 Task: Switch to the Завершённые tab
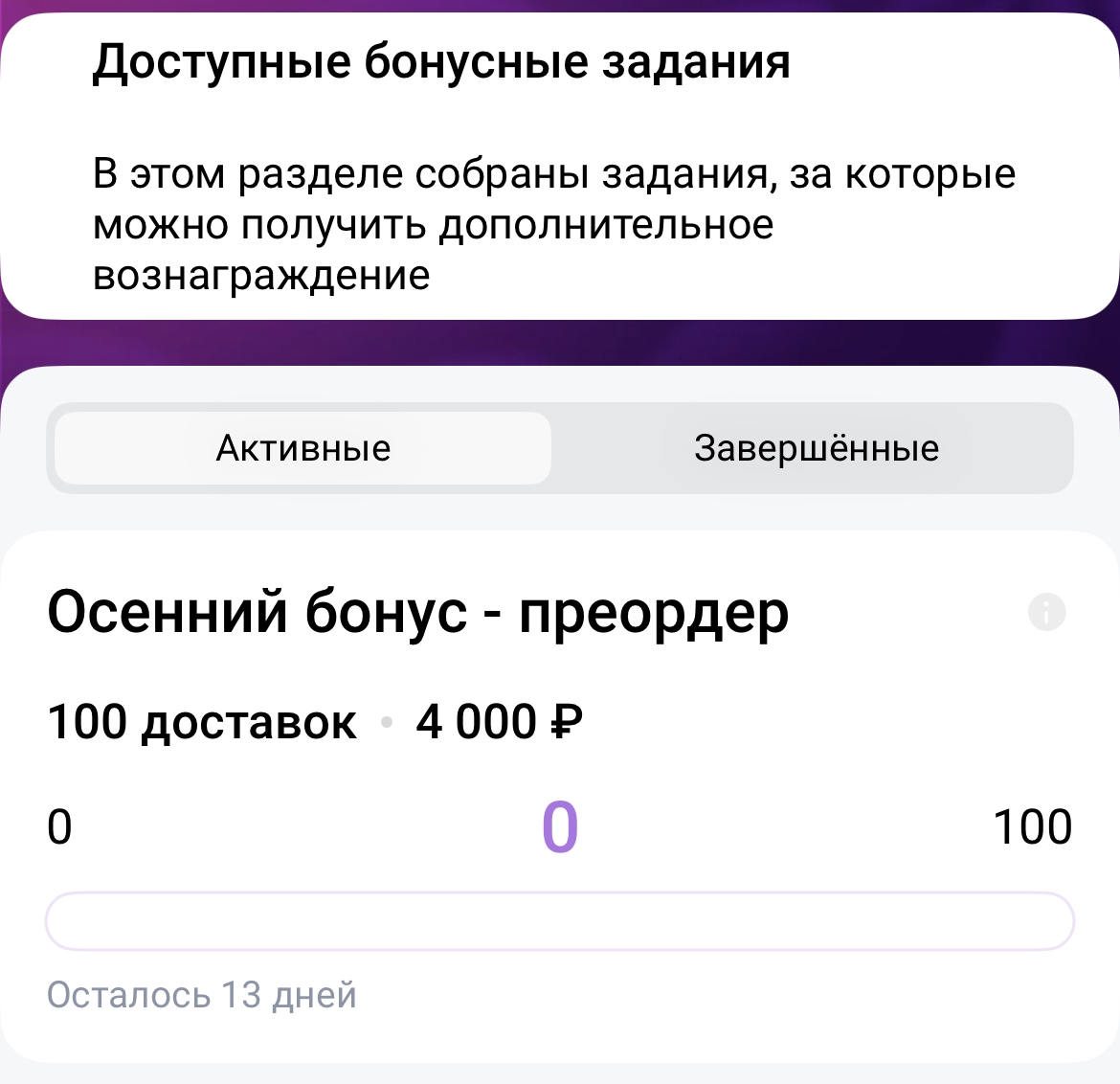click(816, 448)
